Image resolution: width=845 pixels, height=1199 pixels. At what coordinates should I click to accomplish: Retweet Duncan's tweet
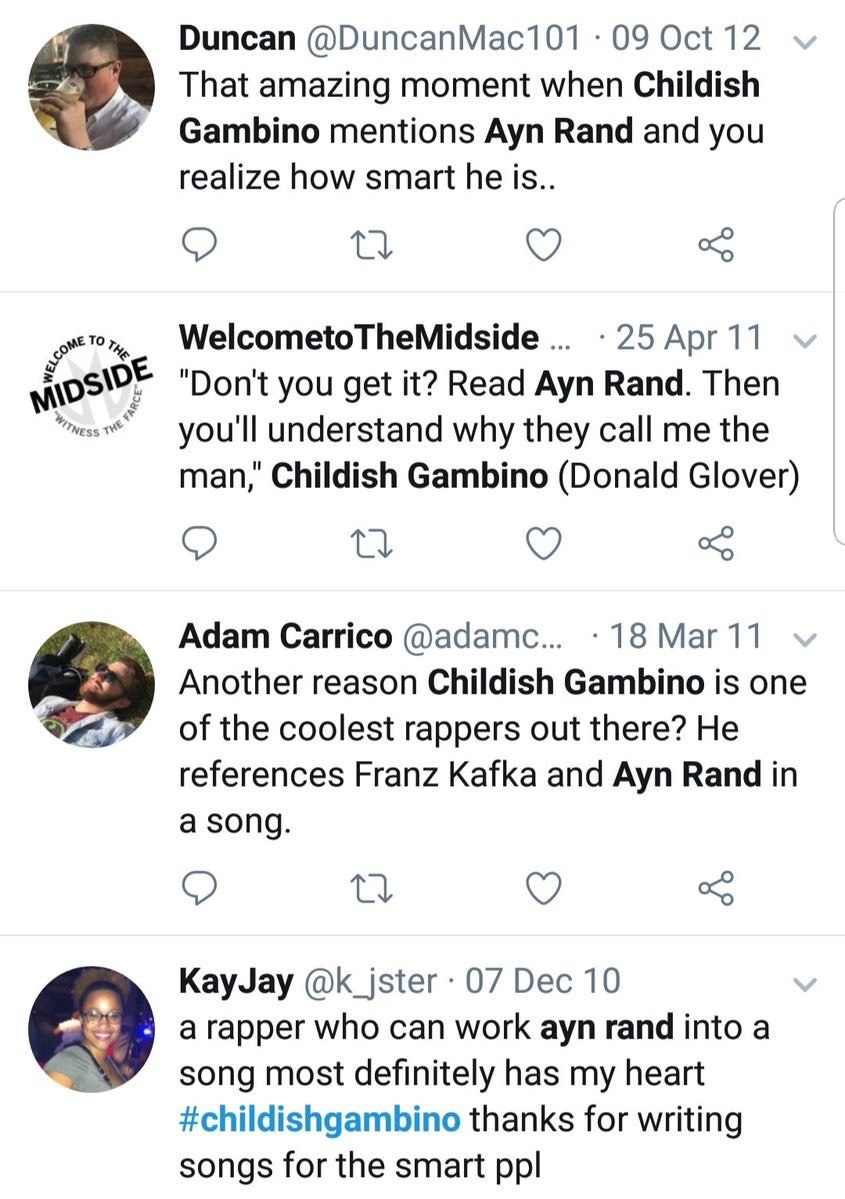coord(372,243)
